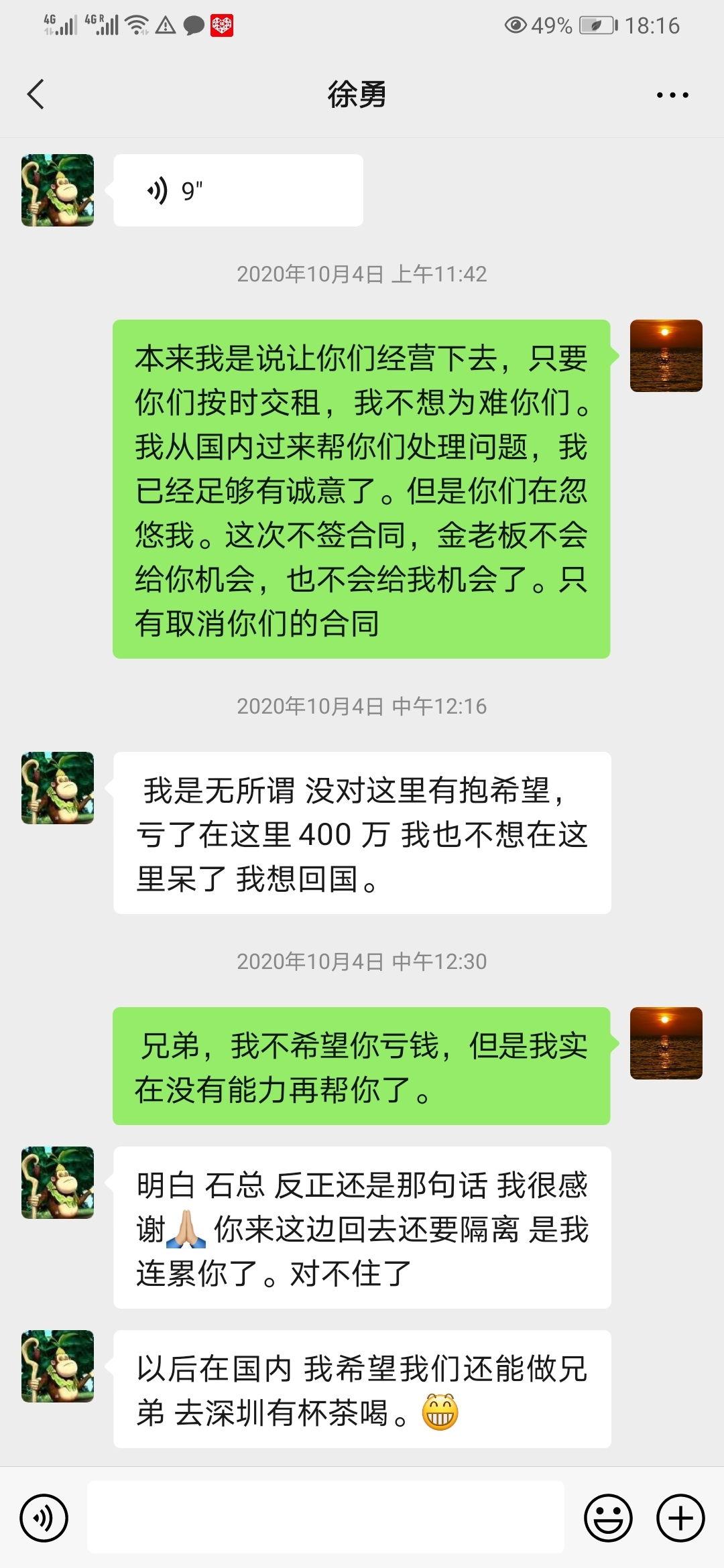Tap the message text field
Image resolution: width=724 pixels, height=1568 pixels.
[x=325, y=1518]
